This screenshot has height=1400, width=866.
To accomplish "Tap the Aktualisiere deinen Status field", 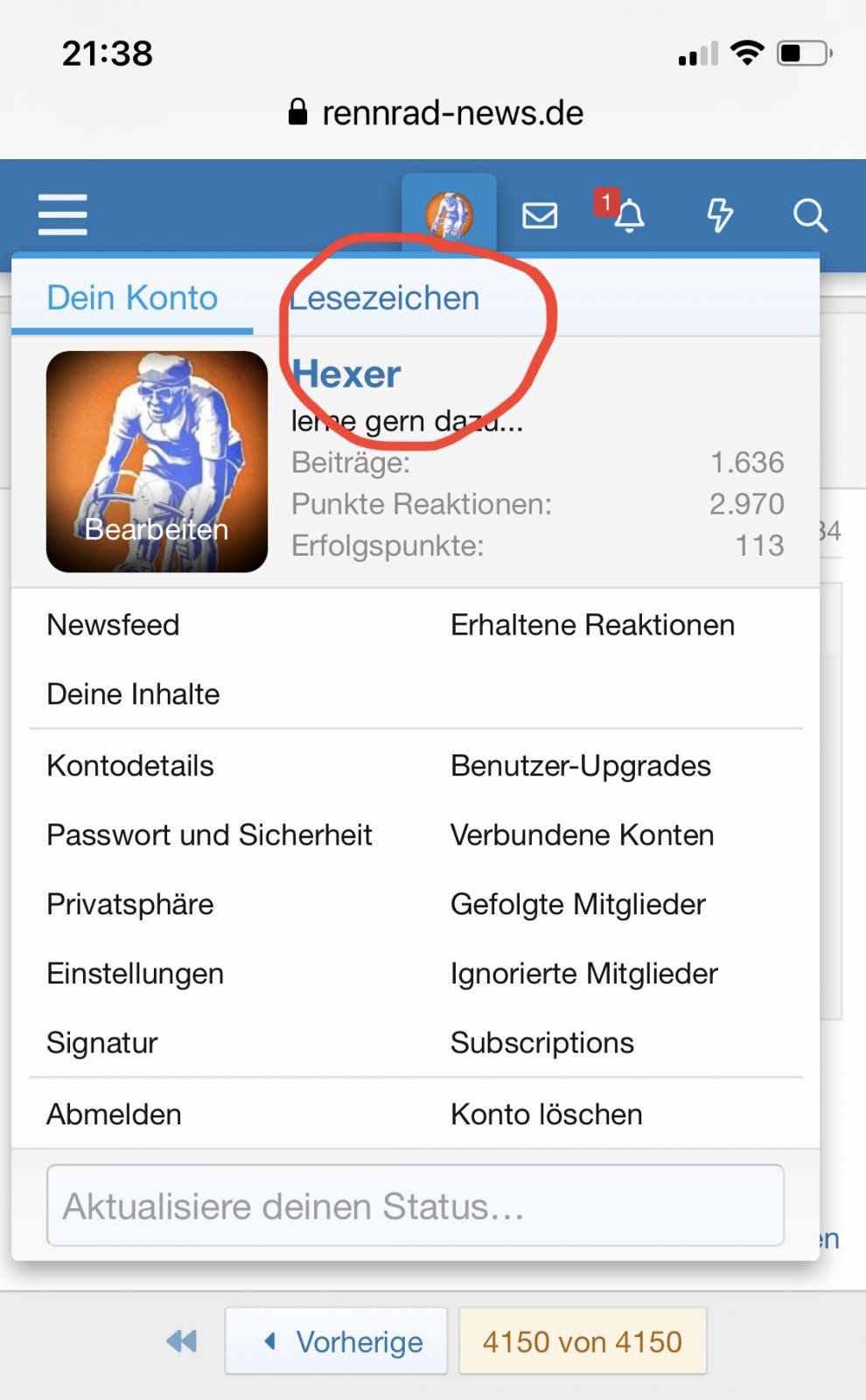I will [x=415, y=1206].
